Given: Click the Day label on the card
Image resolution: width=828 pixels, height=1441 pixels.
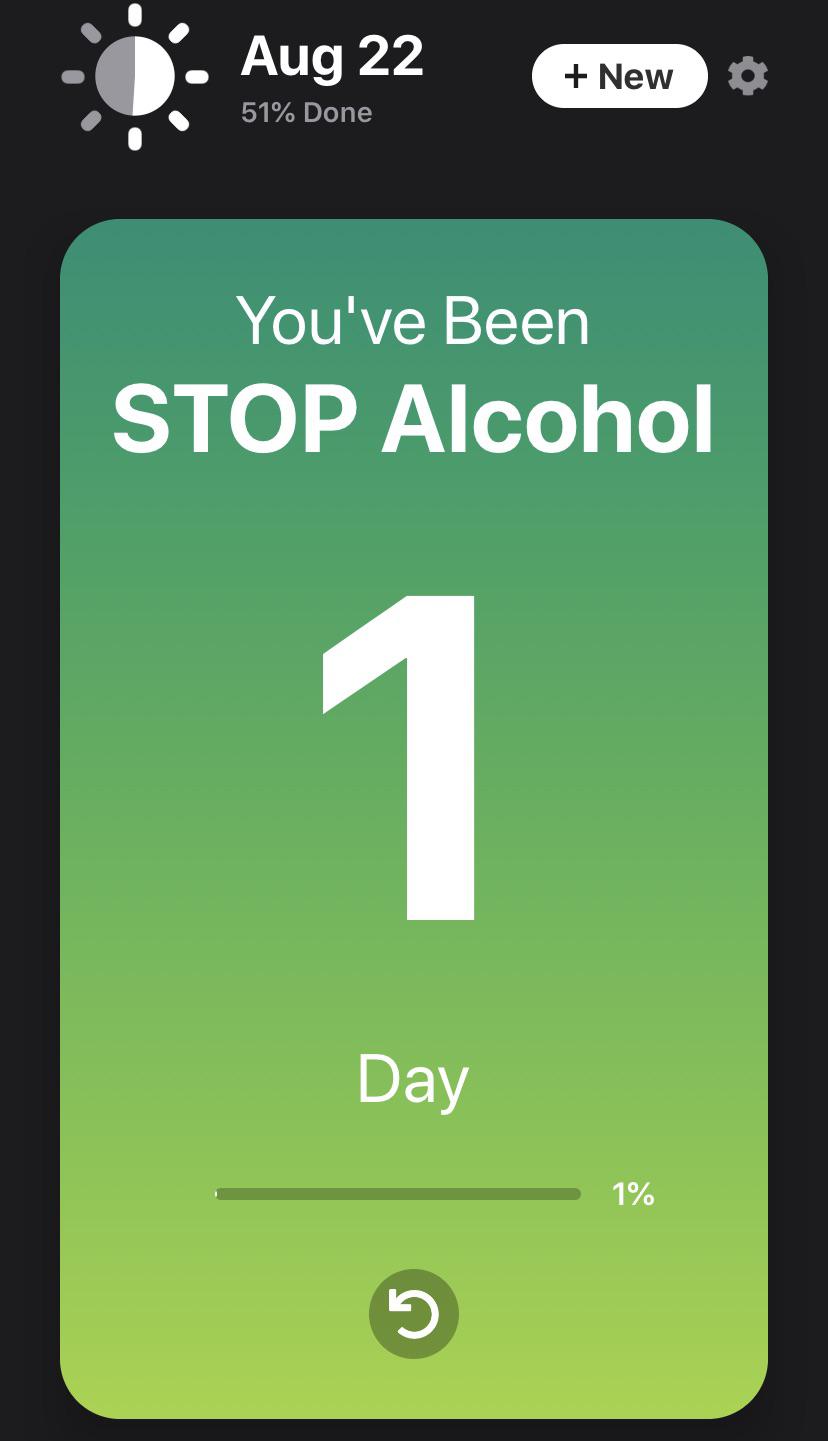Looking at the screenshot, I should [x=413, y=1078].
